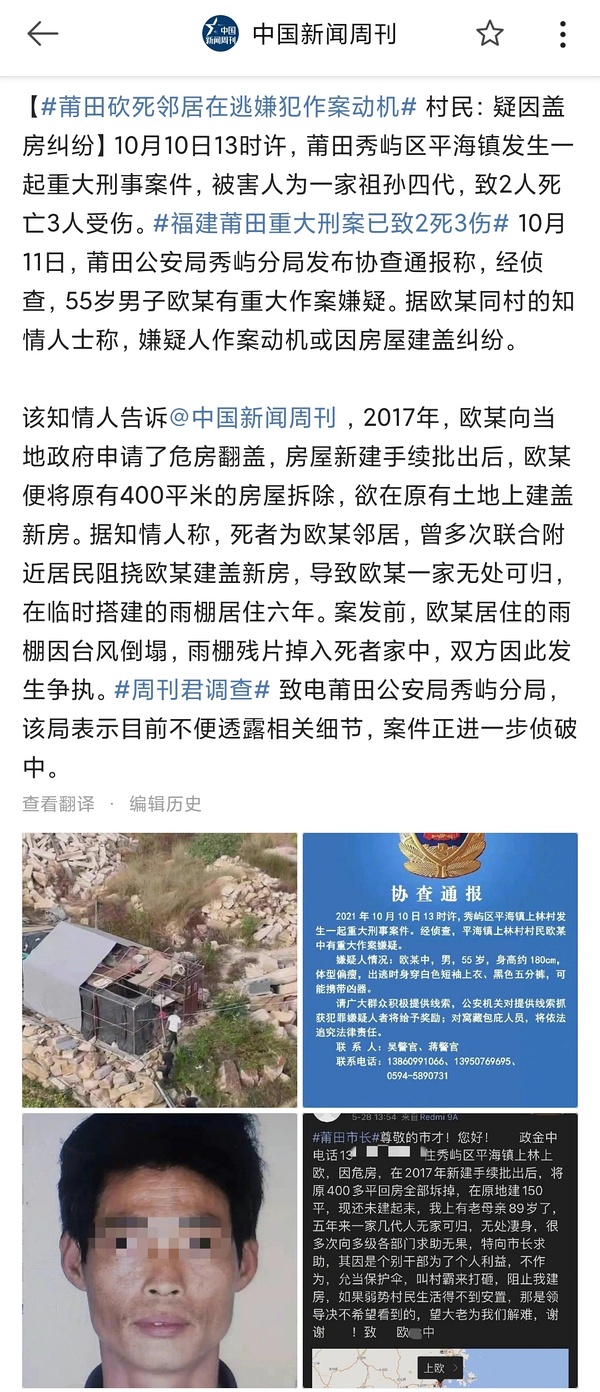Star this post as favorite
Image resolution: width=600 pixels, height=1392 pixels.
[x=489, y=34]
